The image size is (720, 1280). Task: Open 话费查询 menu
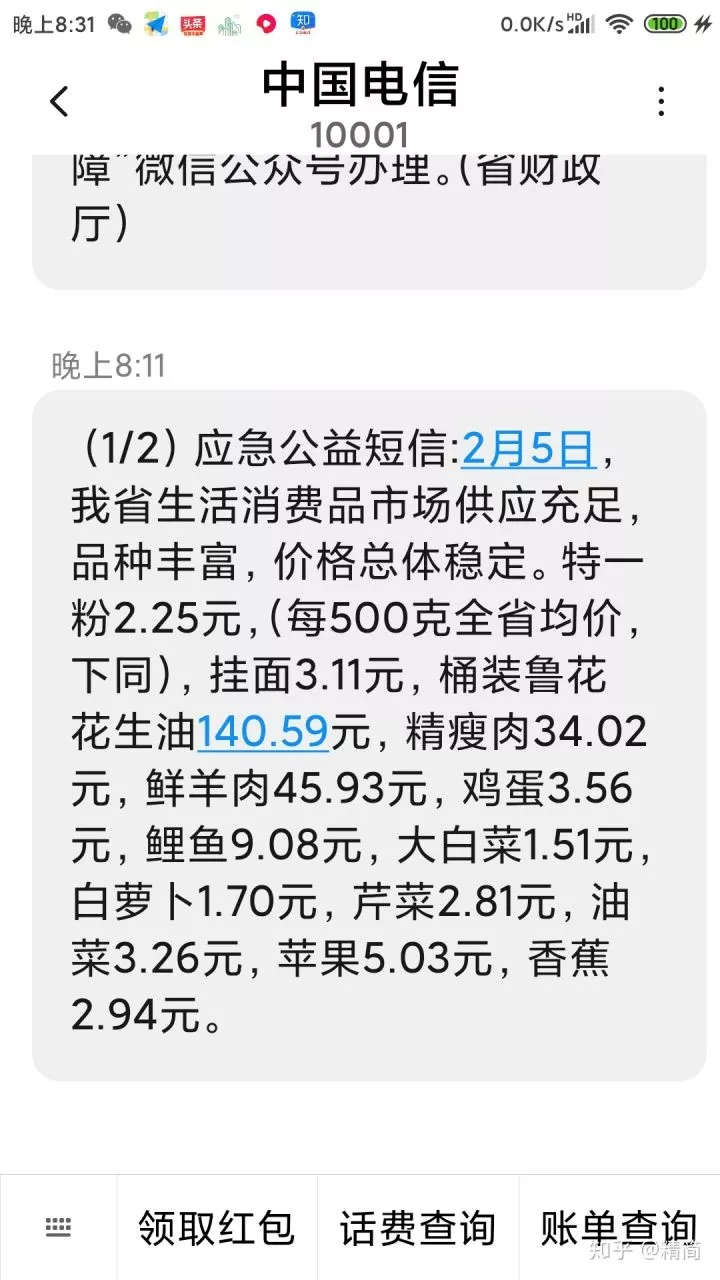pos(418,1227)
